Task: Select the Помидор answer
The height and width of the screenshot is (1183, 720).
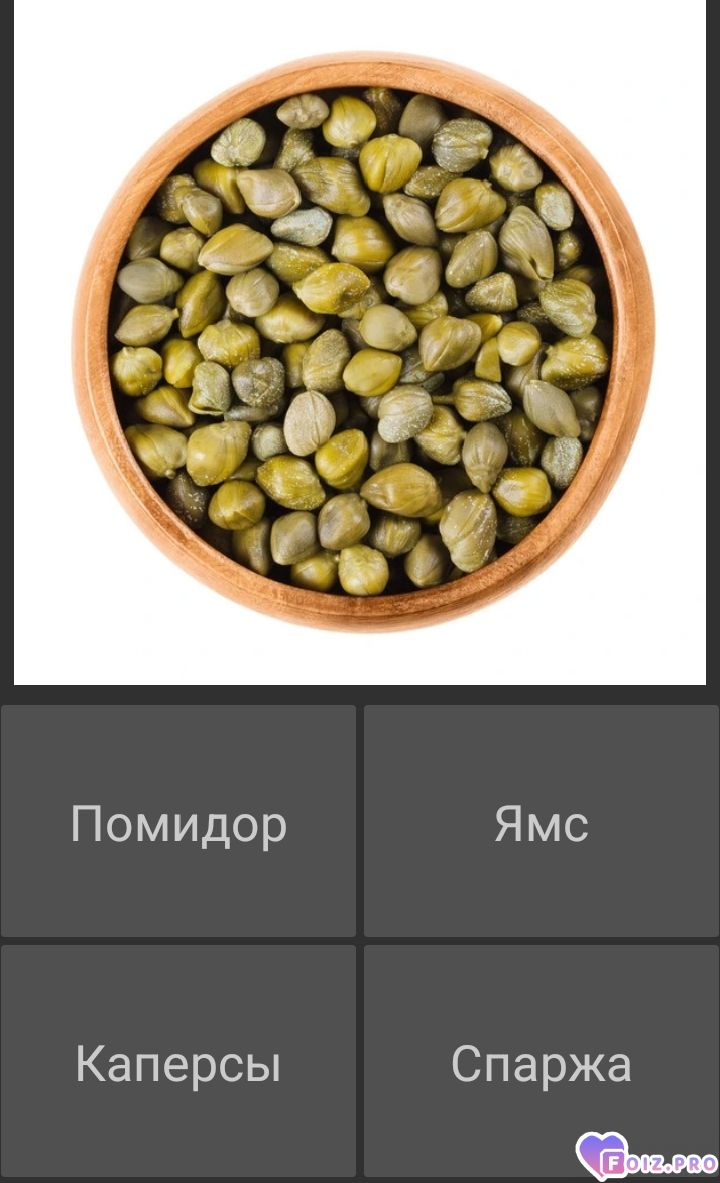Action: (178, 822)
